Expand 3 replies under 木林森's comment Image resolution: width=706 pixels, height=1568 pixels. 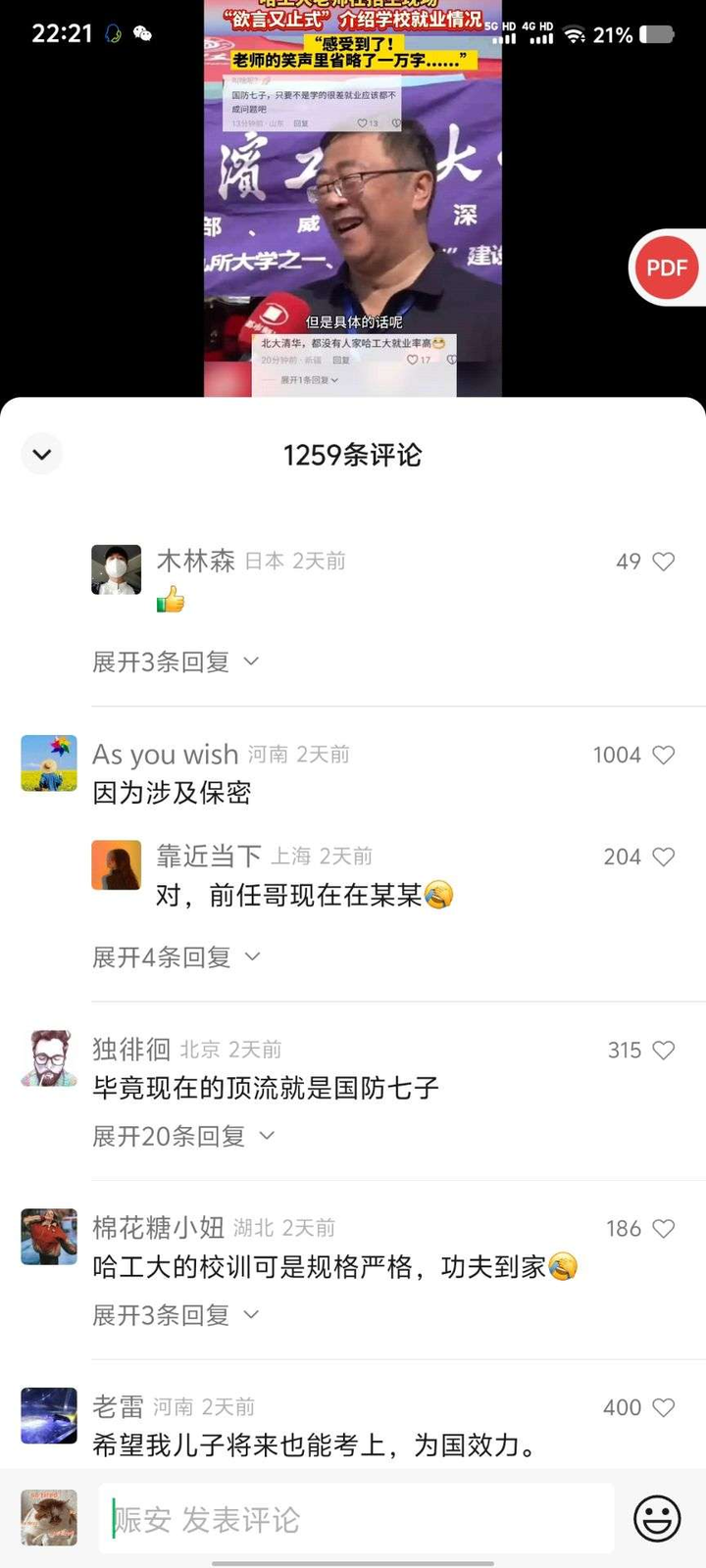tap(175, 661)
